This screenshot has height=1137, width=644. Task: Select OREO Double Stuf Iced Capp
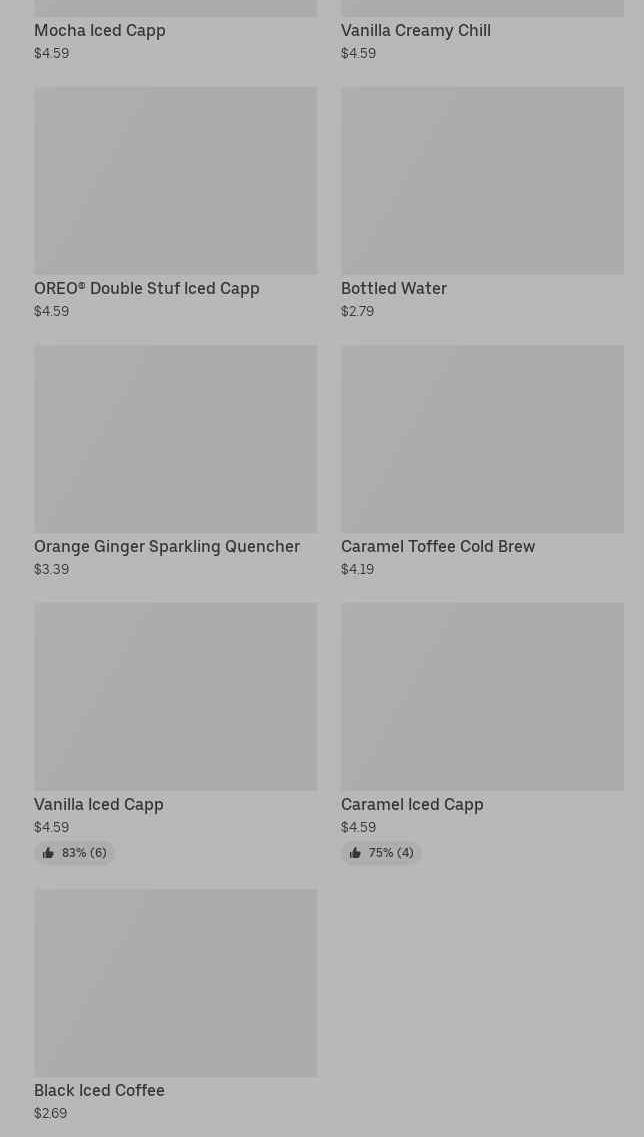176,204
